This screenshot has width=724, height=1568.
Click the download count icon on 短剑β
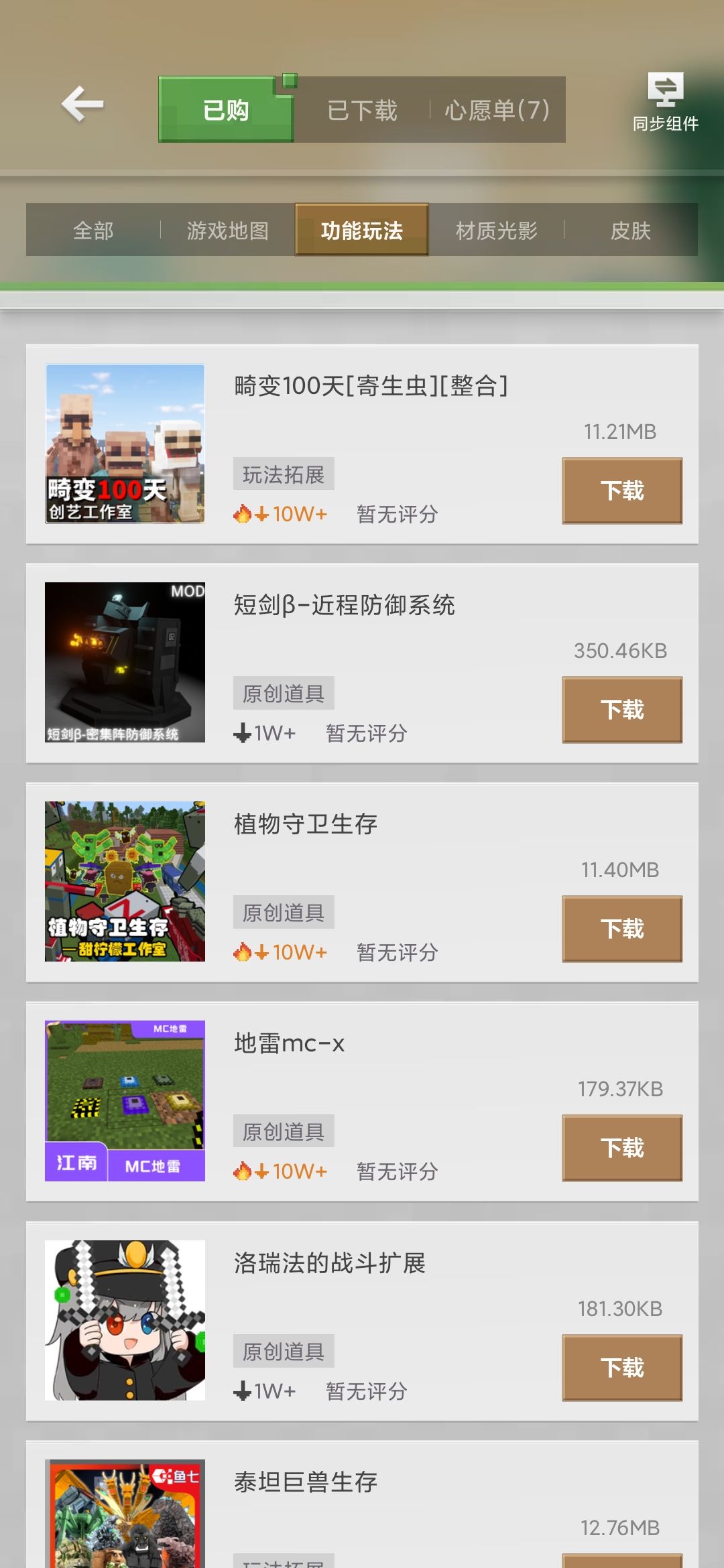point(241,732)
